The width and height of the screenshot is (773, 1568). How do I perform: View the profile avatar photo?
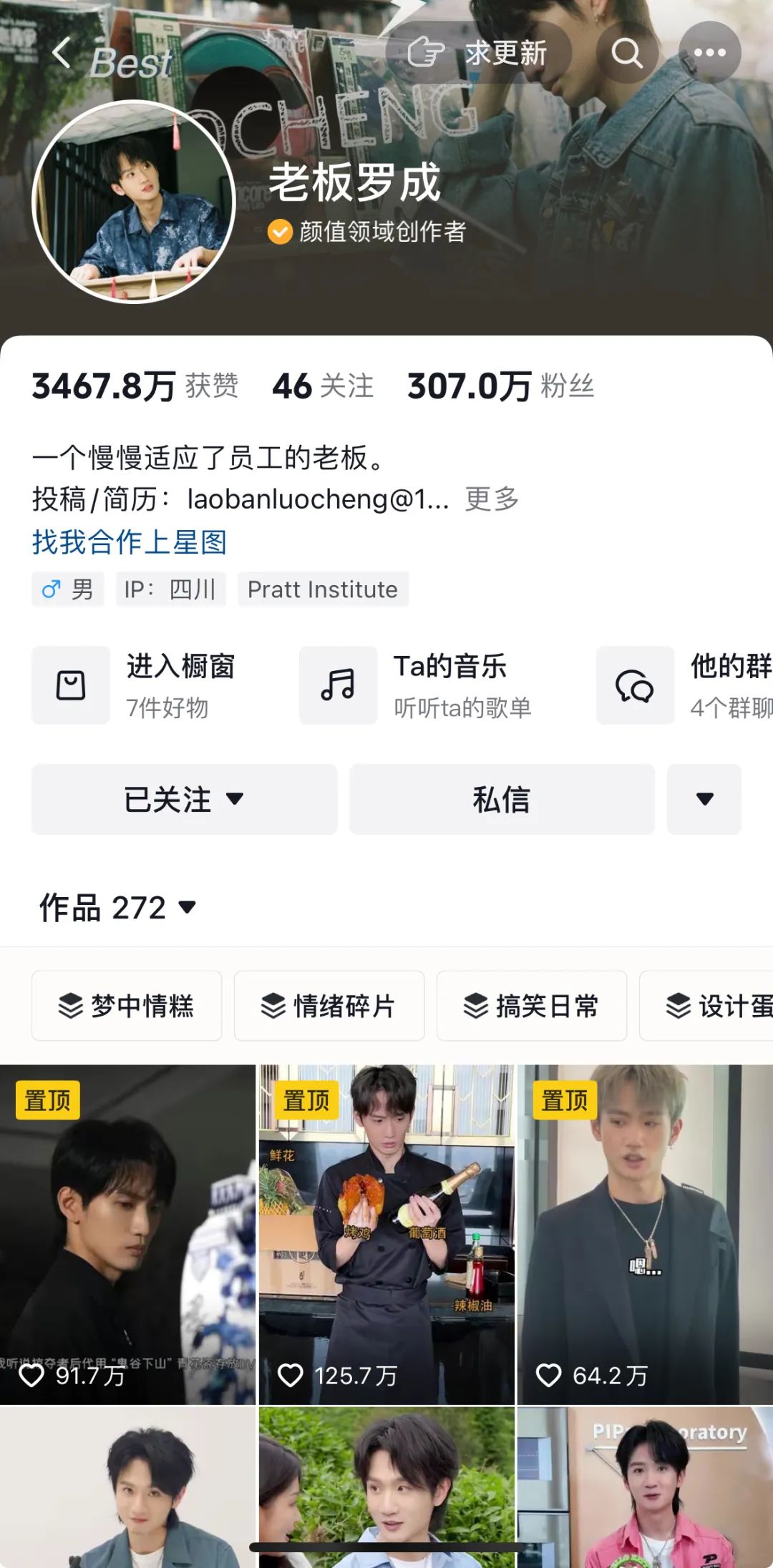(134, 202)
